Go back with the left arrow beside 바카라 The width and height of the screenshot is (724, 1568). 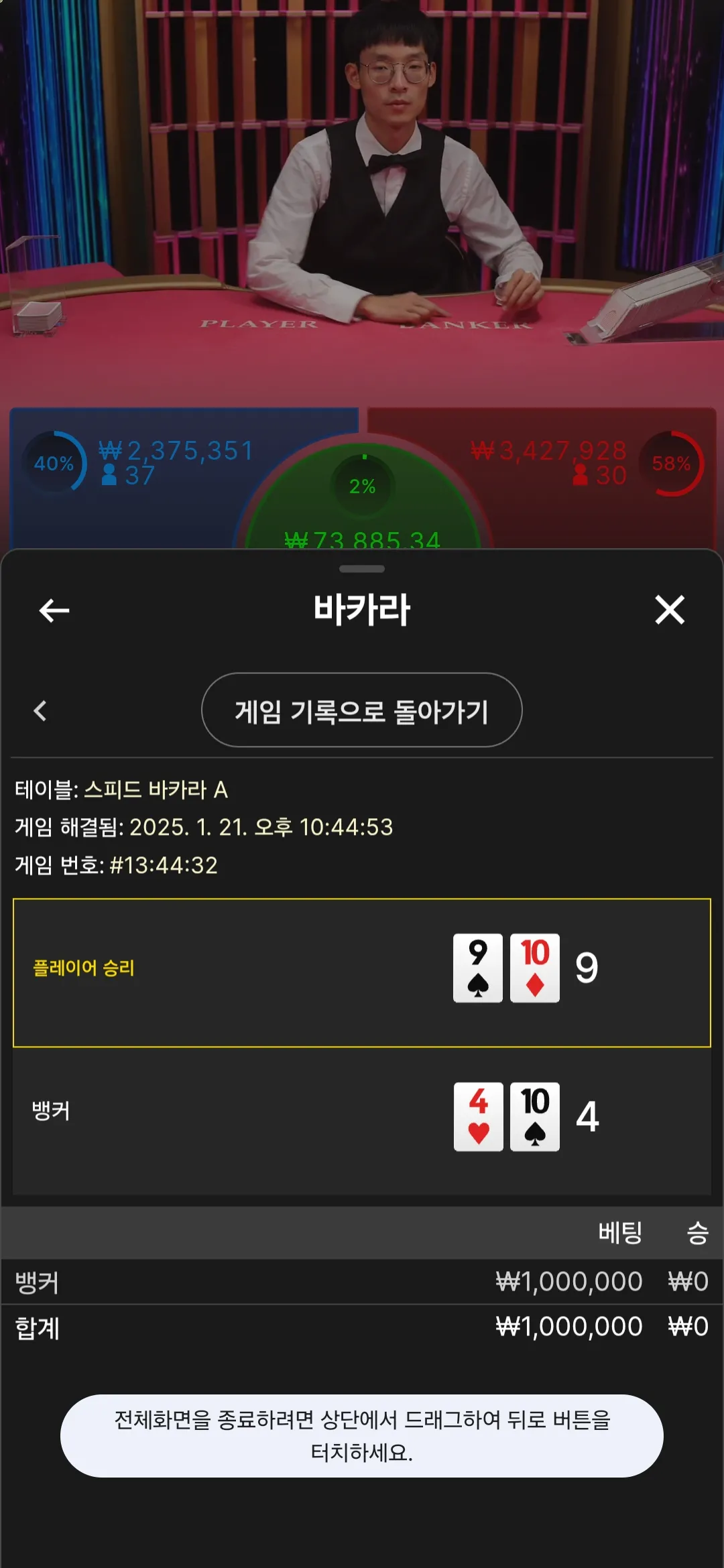point(54,610)
